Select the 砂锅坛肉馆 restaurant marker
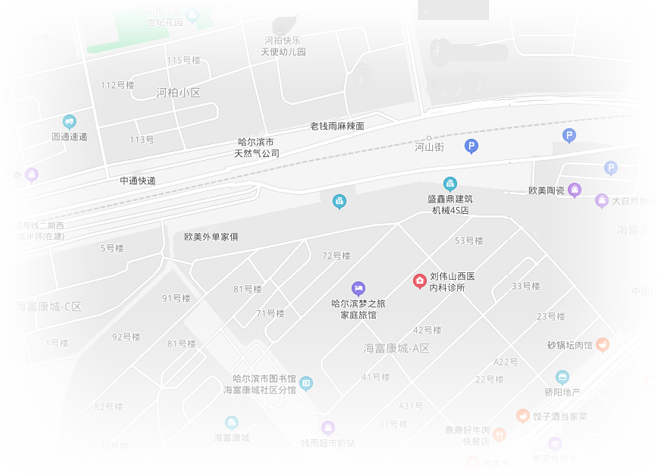657x476 pixels. (x=602, y=345)
